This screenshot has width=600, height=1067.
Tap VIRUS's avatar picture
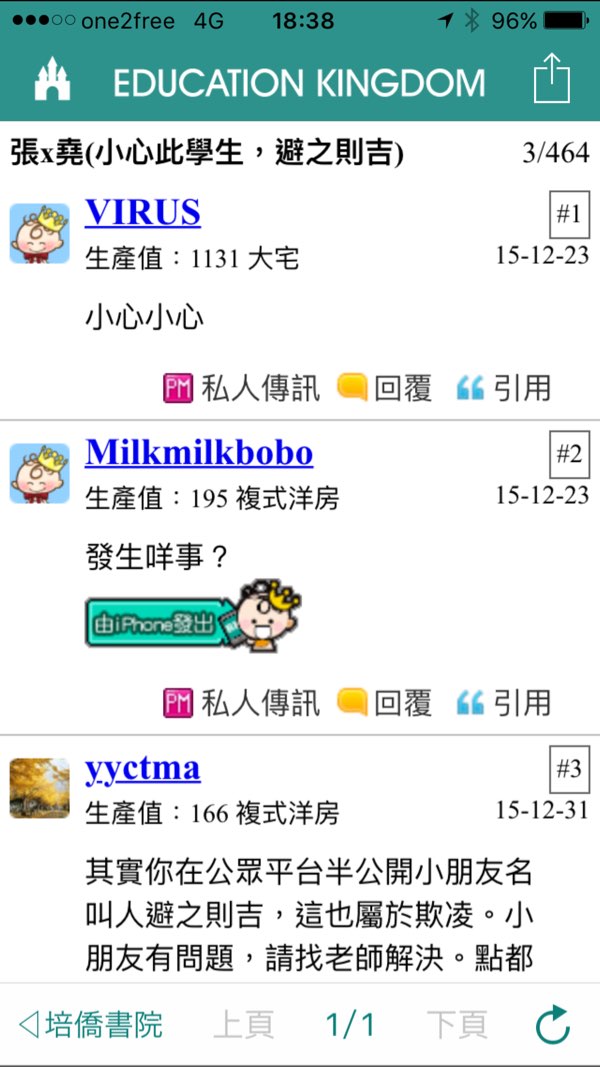pos(40,234)
